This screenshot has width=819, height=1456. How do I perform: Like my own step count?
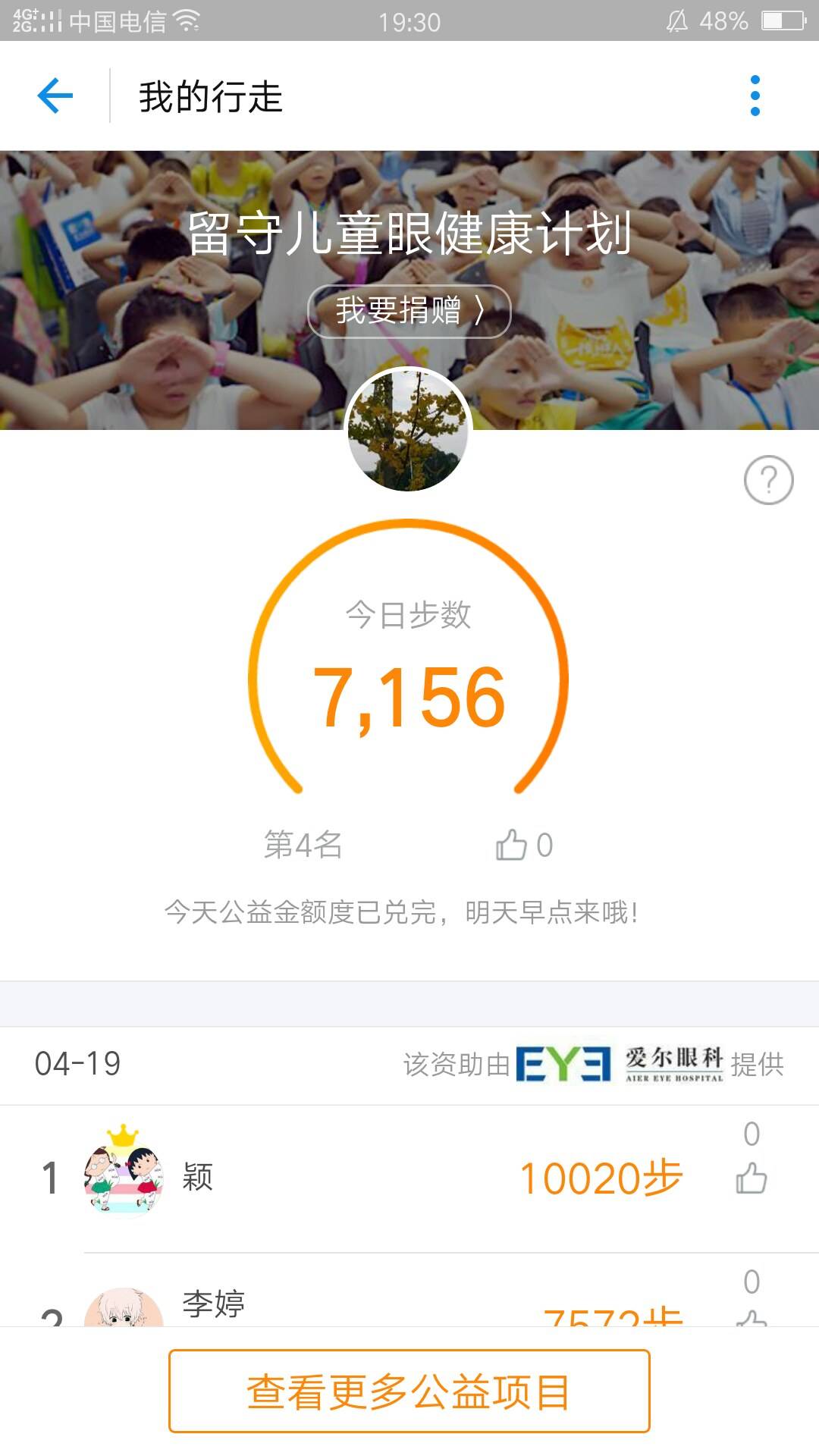tap(513, 845)
